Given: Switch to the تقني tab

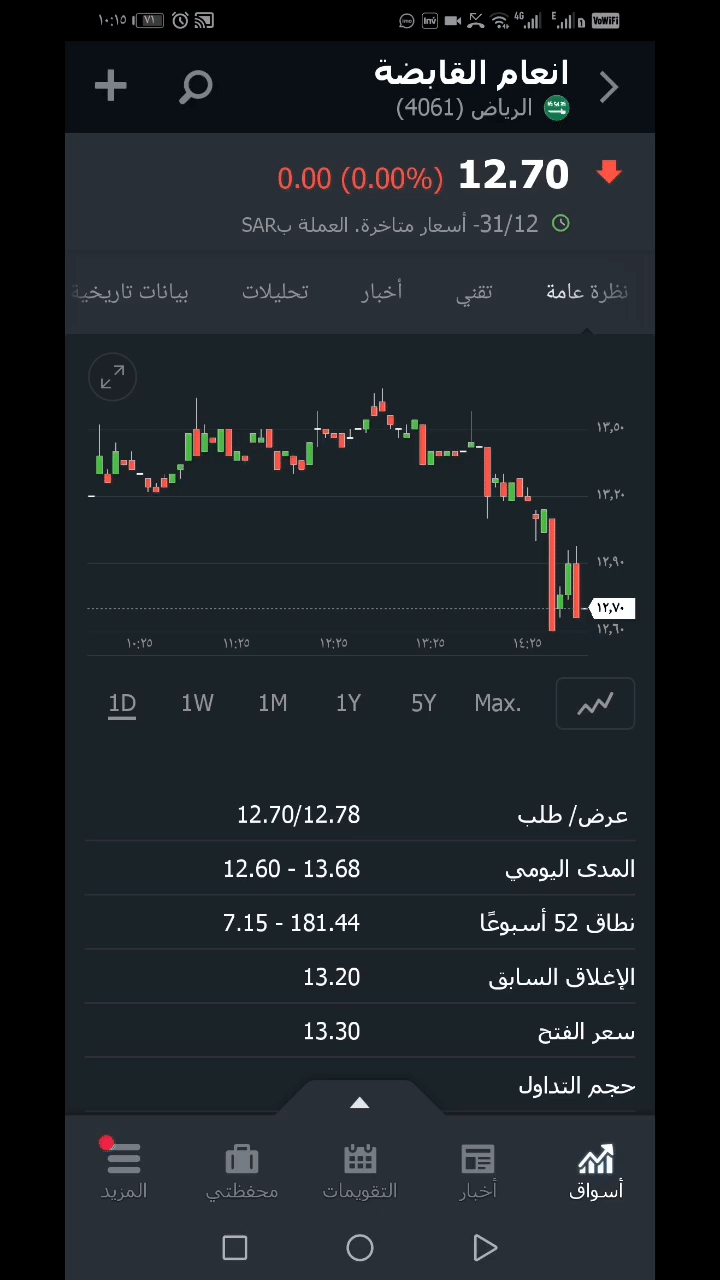Looking at the screenshot, I should pyautogui.click(x=474, y=292).
